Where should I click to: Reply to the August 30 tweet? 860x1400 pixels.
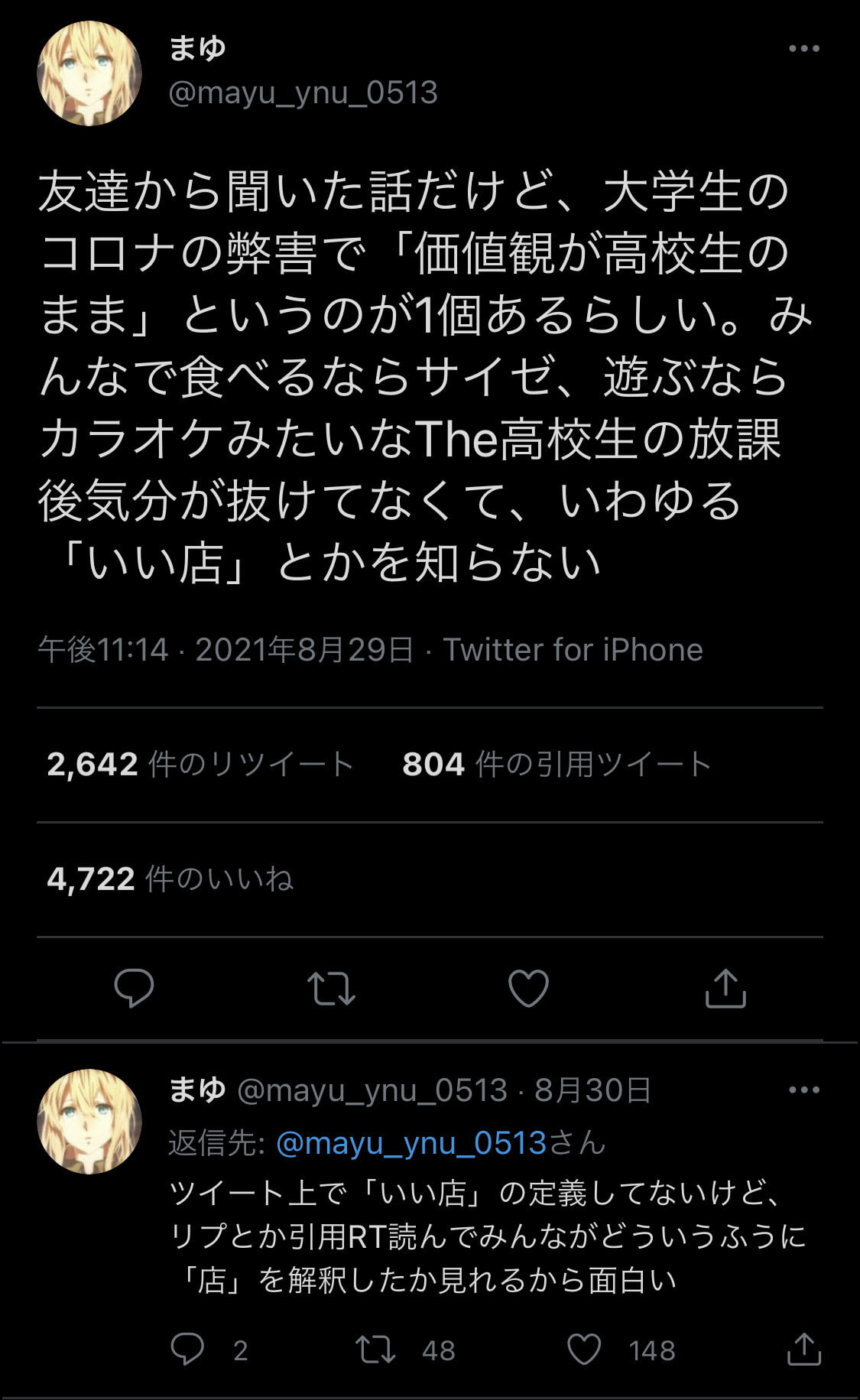(187, 1350)
